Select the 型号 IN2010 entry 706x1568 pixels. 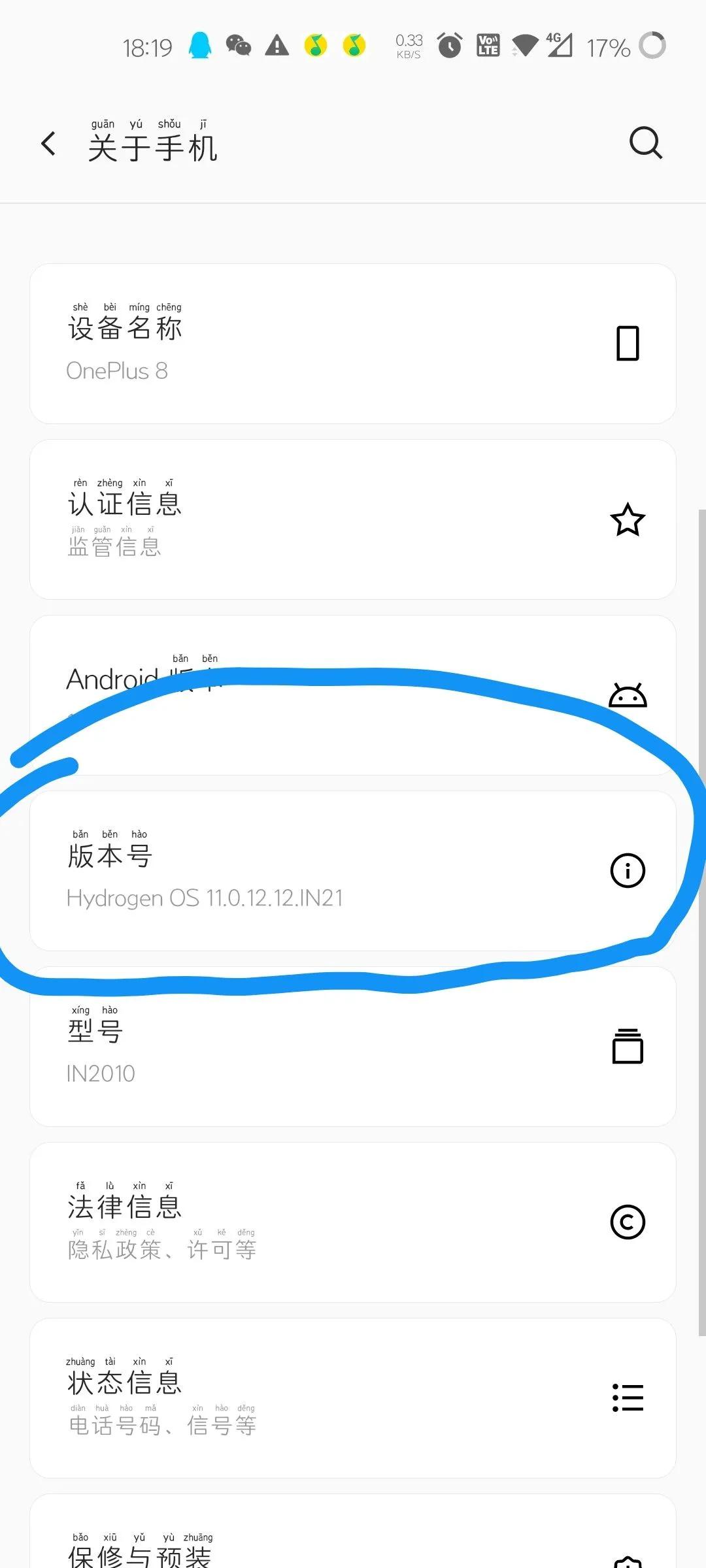click(x=261, y=1047)
